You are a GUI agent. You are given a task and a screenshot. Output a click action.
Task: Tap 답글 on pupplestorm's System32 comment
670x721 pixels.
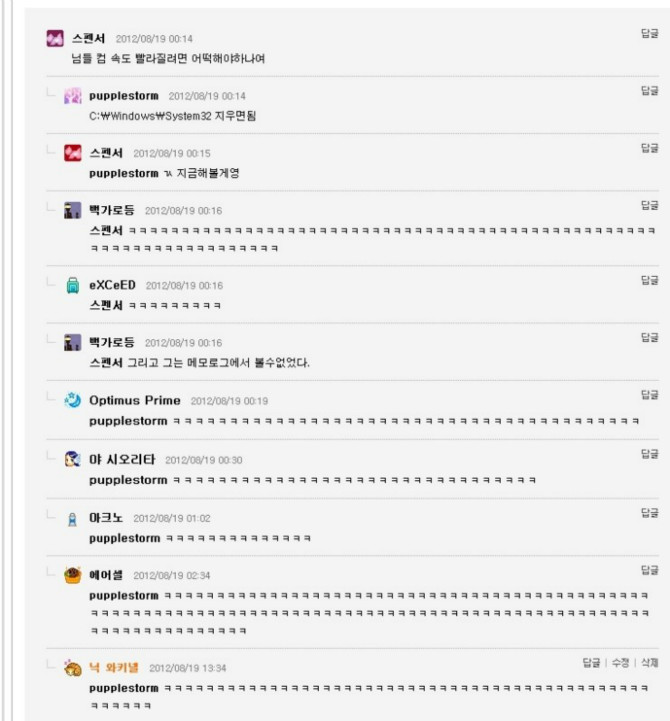click(x=649, y=91)
